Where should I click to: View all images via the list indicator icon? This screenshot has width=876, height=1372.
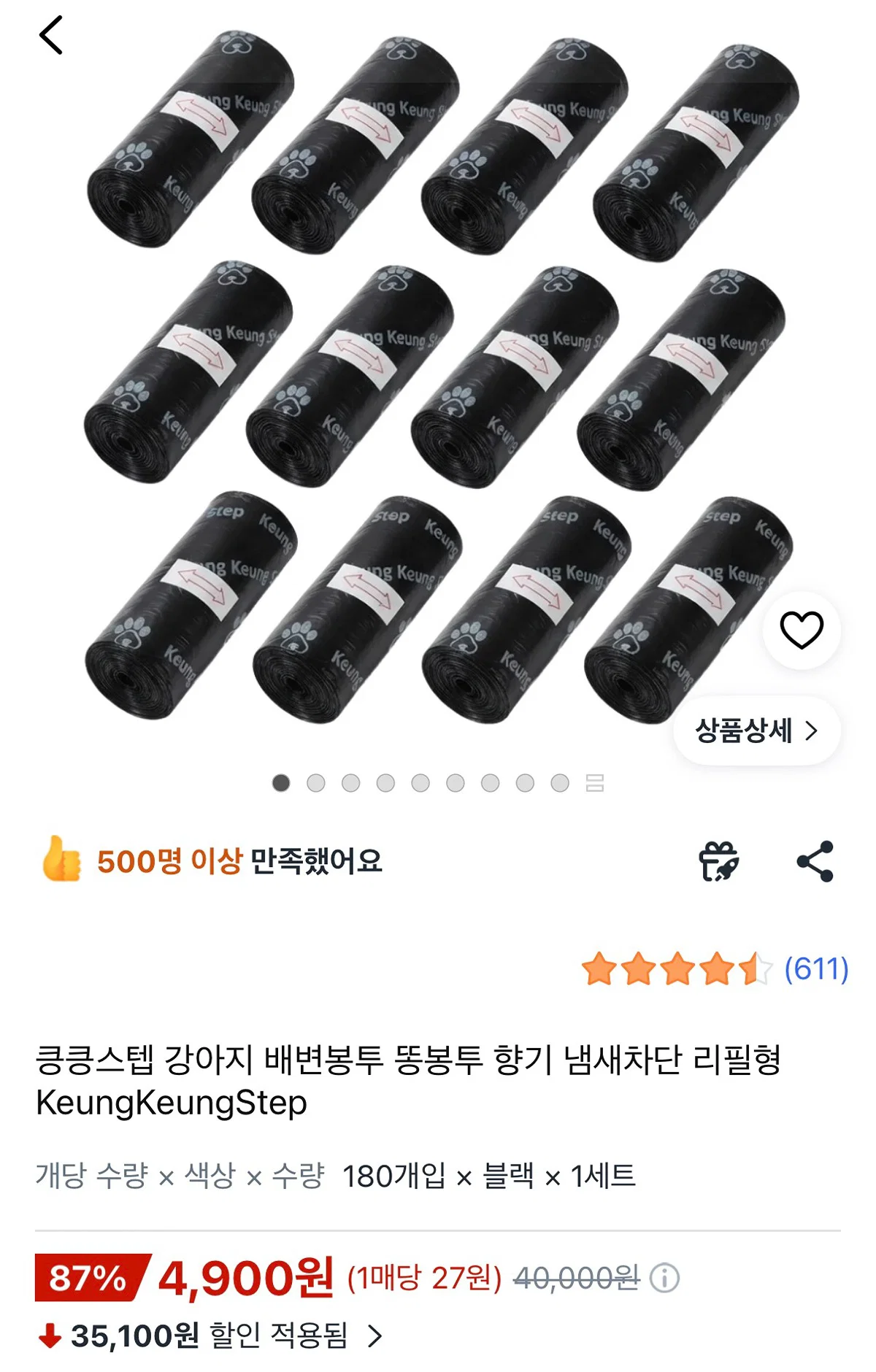pyautogui.click(x=595, y=783)
